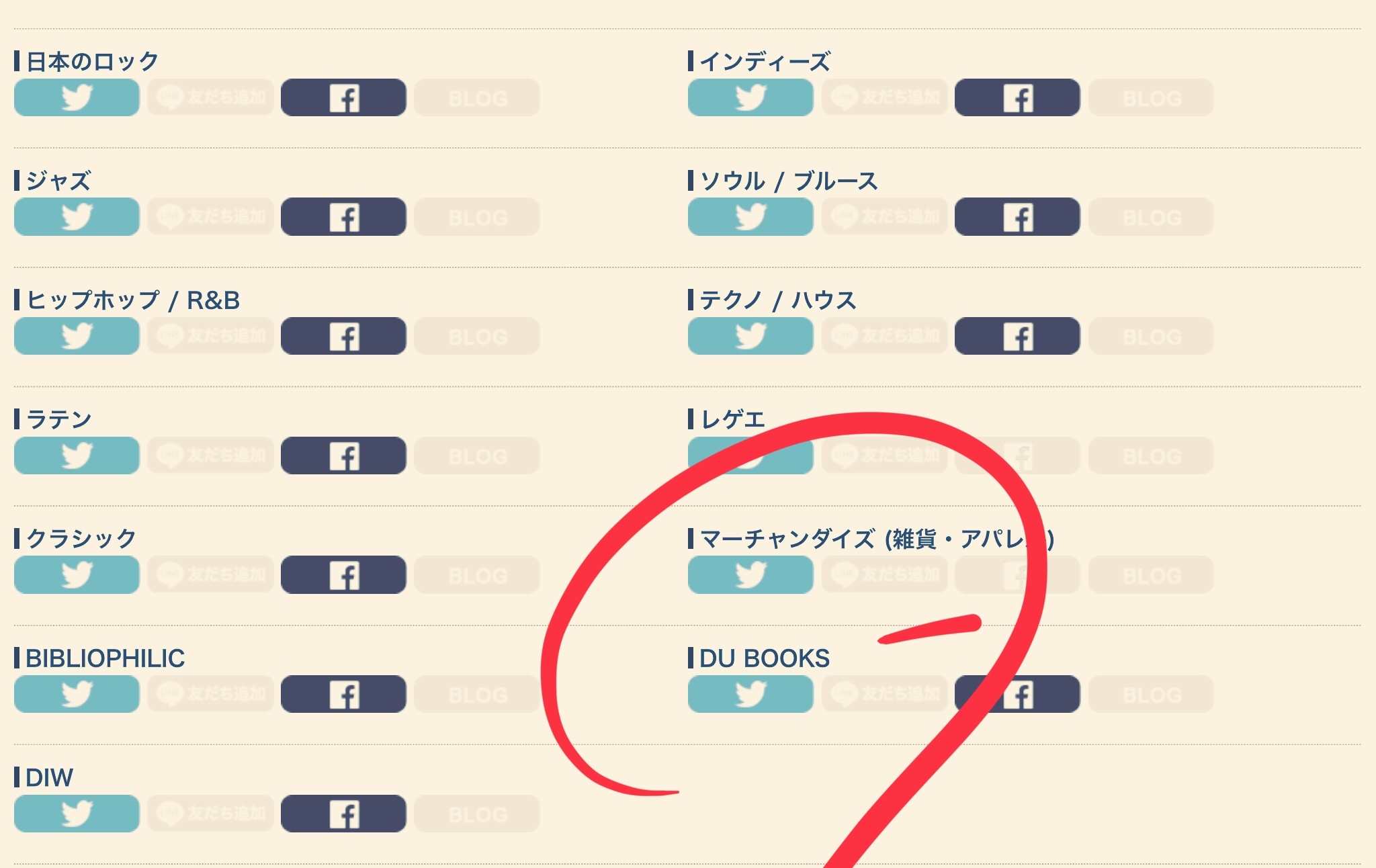Open the DU BOOKS Twitter button
The height and width of the screenshot is (868, 1376).
750,694
